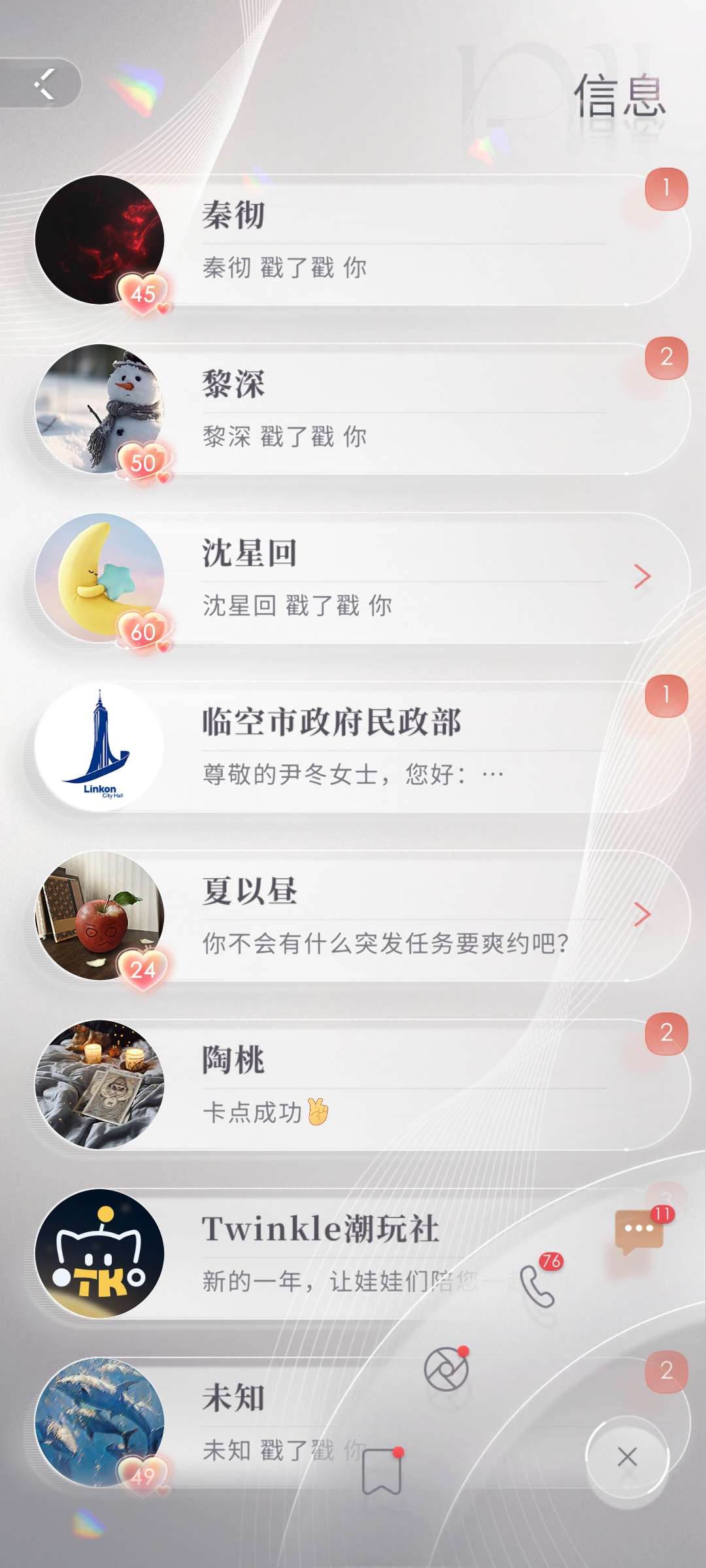The width and height of the screenshot is (706, 1568).
Task: Open the moments aperture icon
Action: tap(446, 1369)
